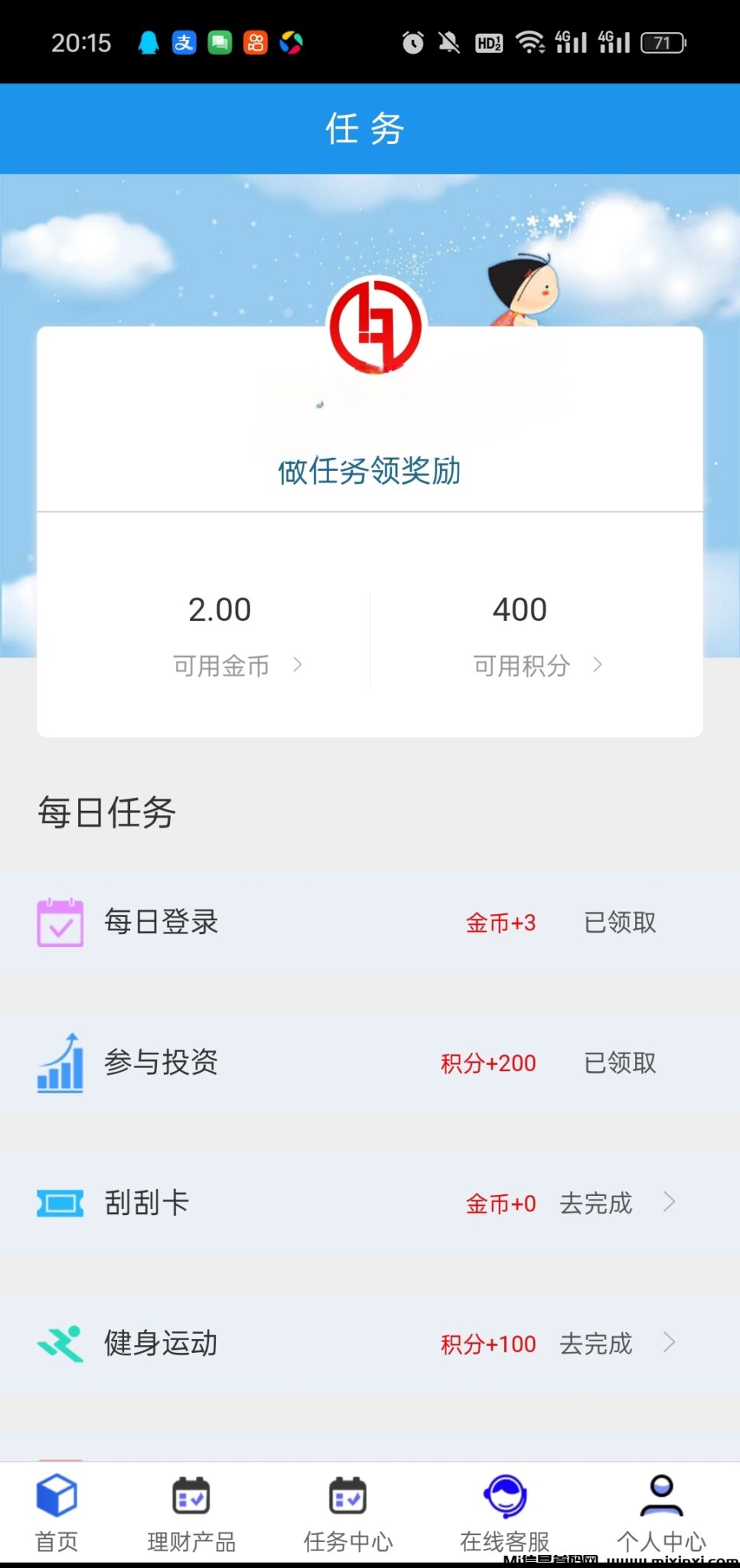Select the 每日登录 calendar icon

(60, 923)
